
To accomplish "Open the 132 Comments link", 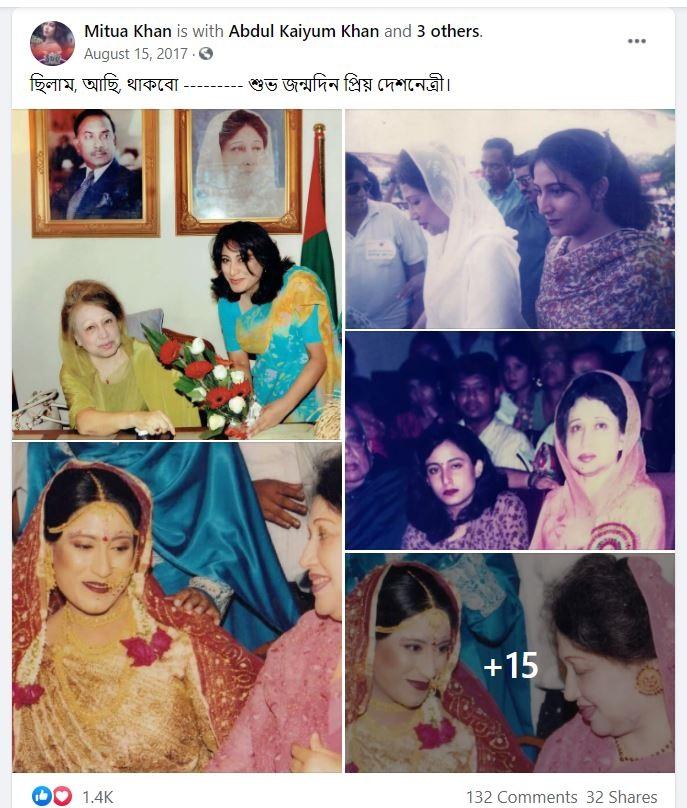I will coord(521,797).
